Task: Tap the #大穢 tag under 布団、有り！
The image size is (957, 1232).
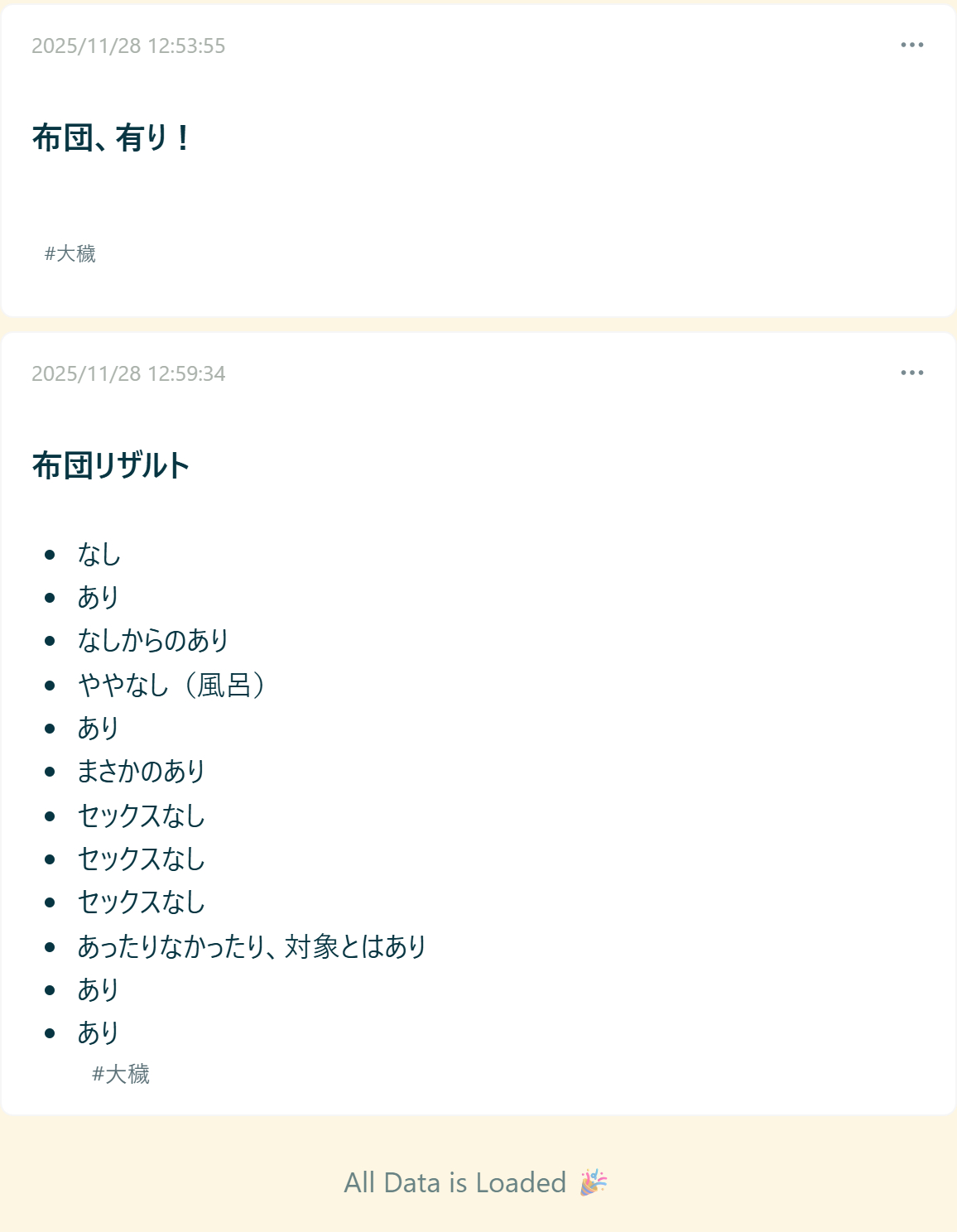Action: [70, 253]
